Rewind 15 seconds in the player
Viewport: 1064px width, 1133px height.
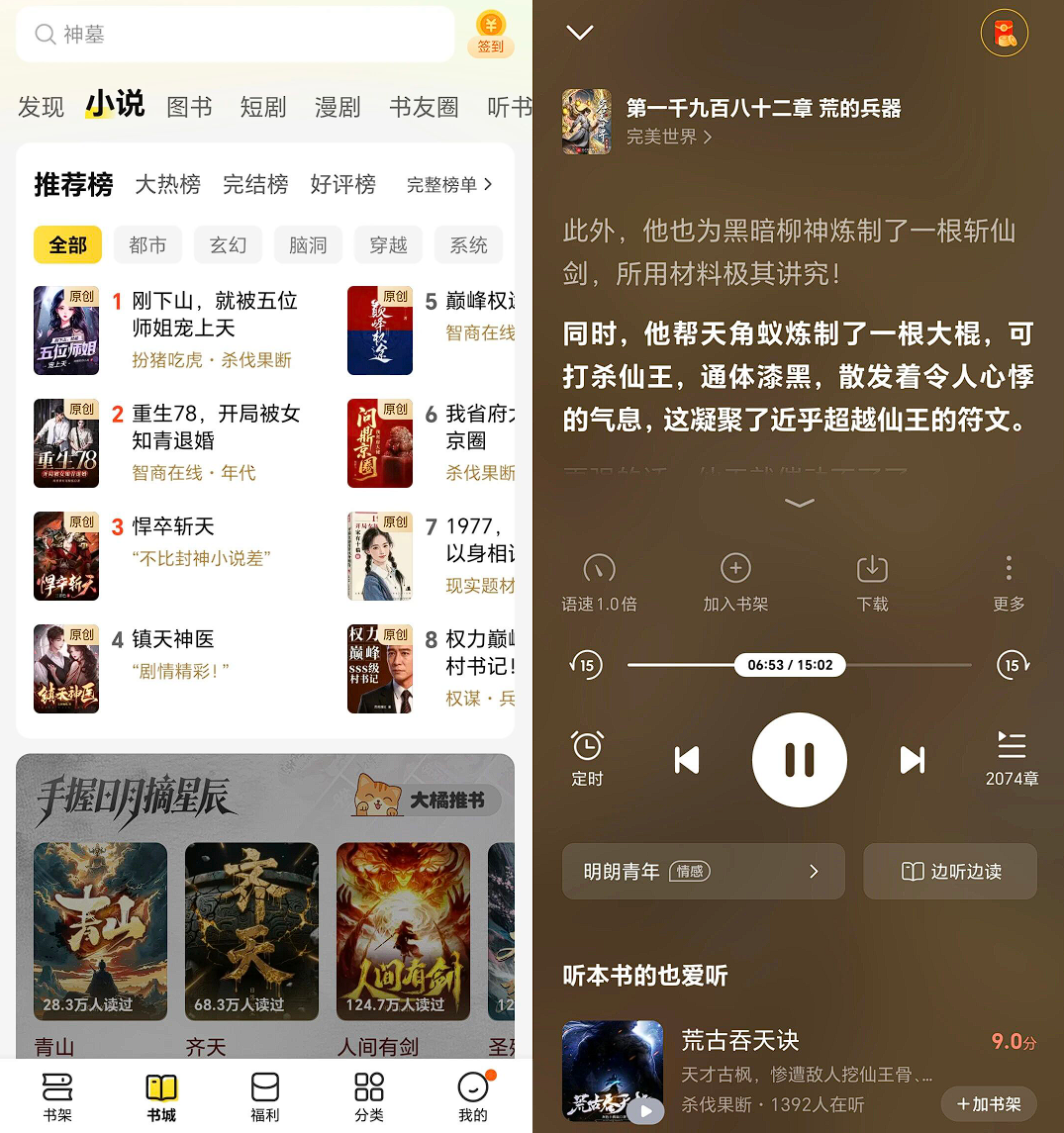(x=586, y=665)
